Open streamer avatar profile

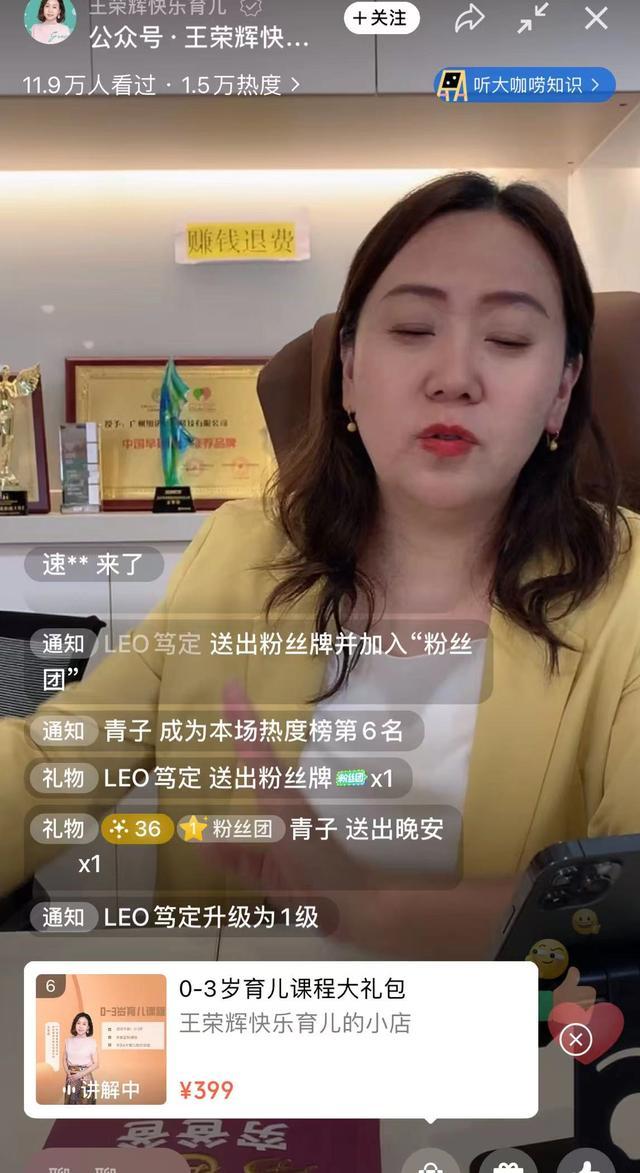pos(49,20)
